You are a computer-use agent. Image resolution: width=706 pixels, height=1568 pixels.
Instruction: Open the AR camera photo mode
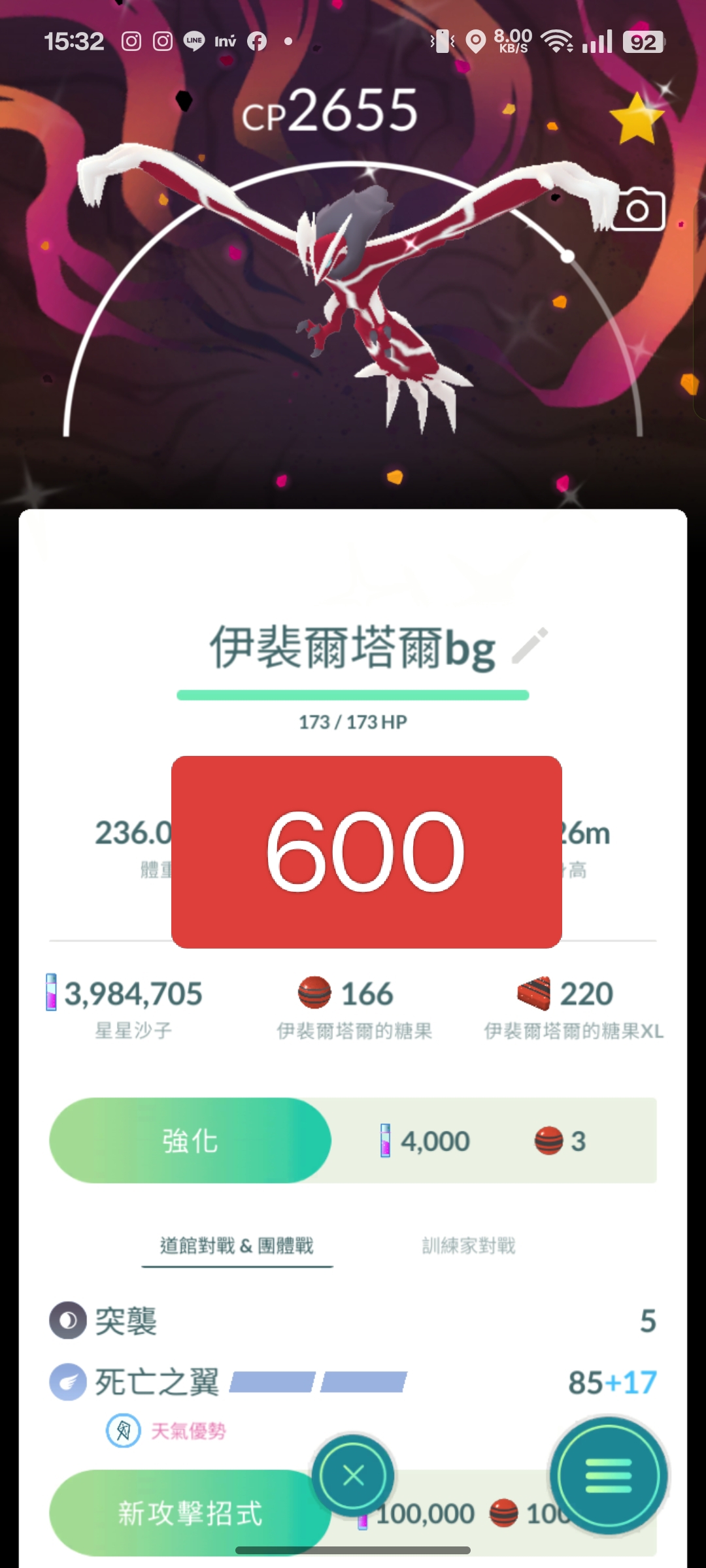click(638, 210)
